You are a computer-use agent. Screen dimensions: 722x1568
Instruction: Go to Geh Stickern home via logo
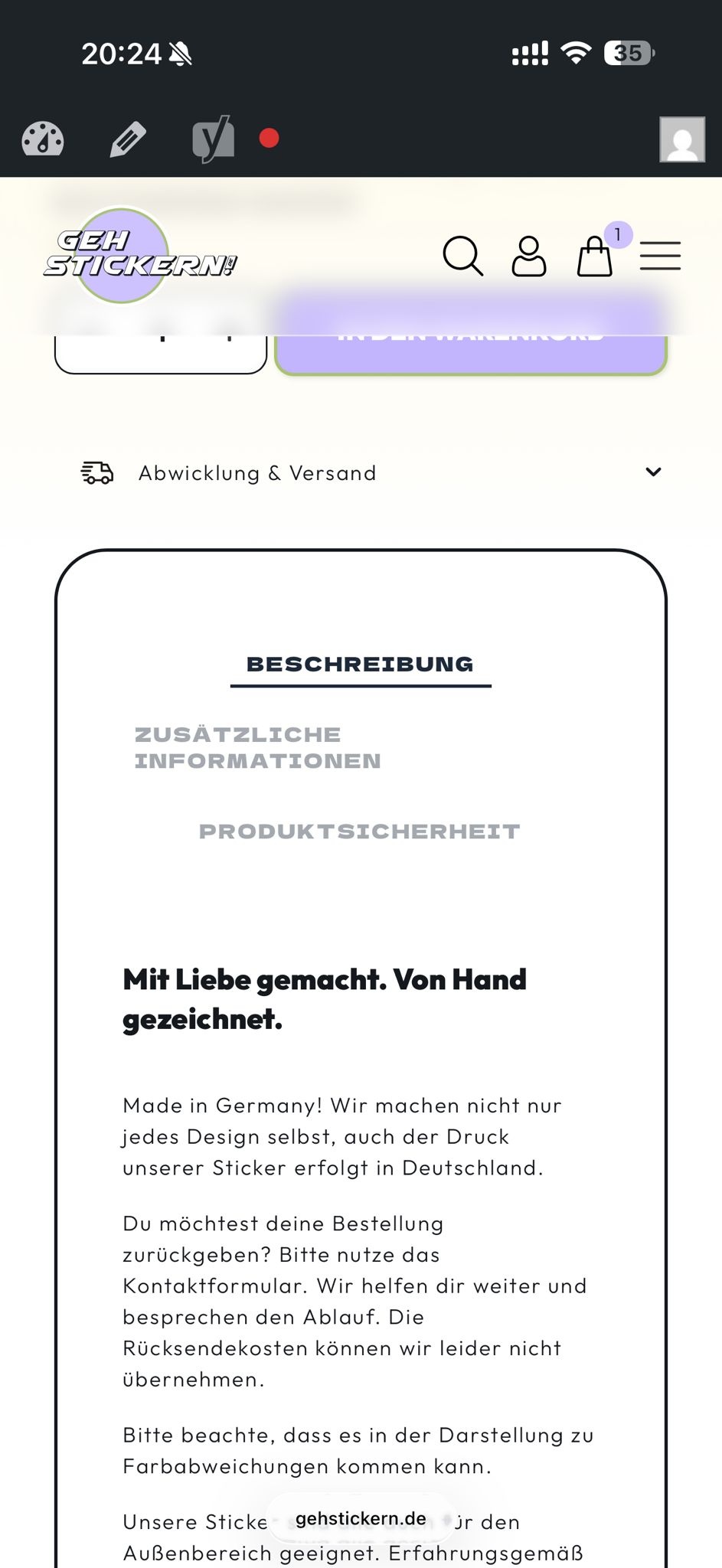click(139, 256)
